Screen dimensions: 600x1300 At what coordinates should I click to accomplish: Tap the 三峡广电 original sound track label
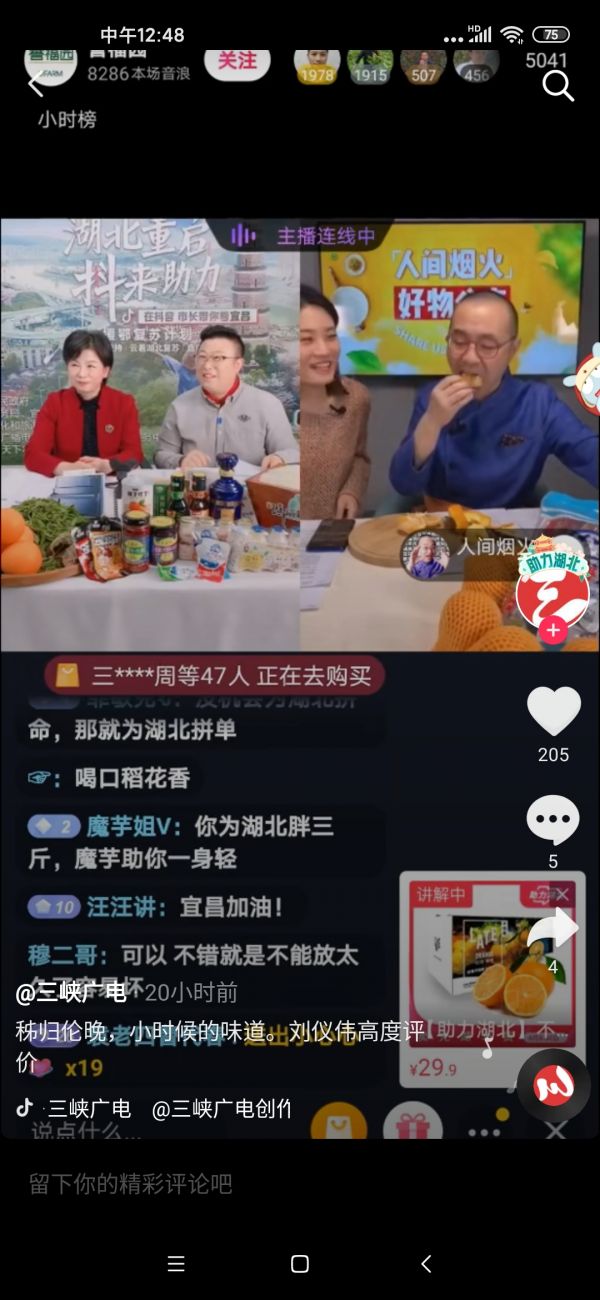(90, 1108)
